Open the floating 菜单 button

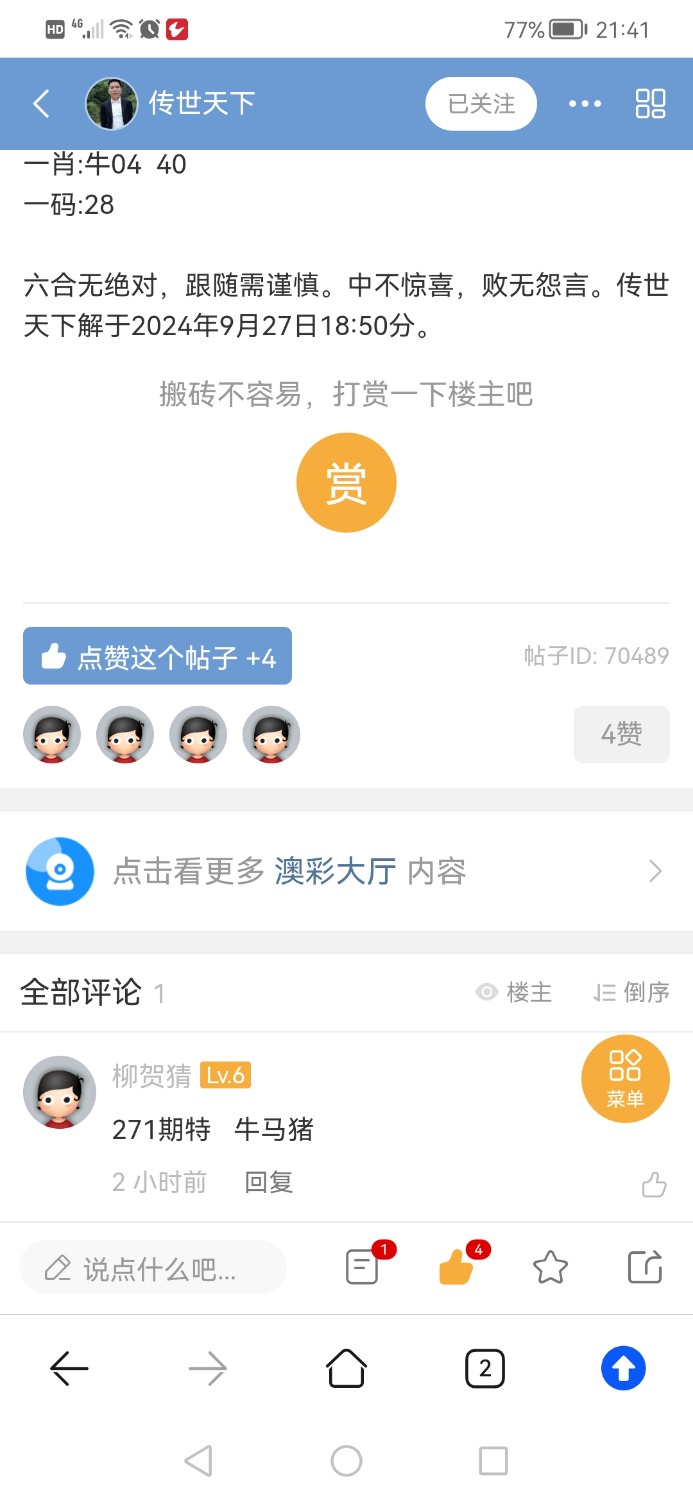tap(625, 1079)
